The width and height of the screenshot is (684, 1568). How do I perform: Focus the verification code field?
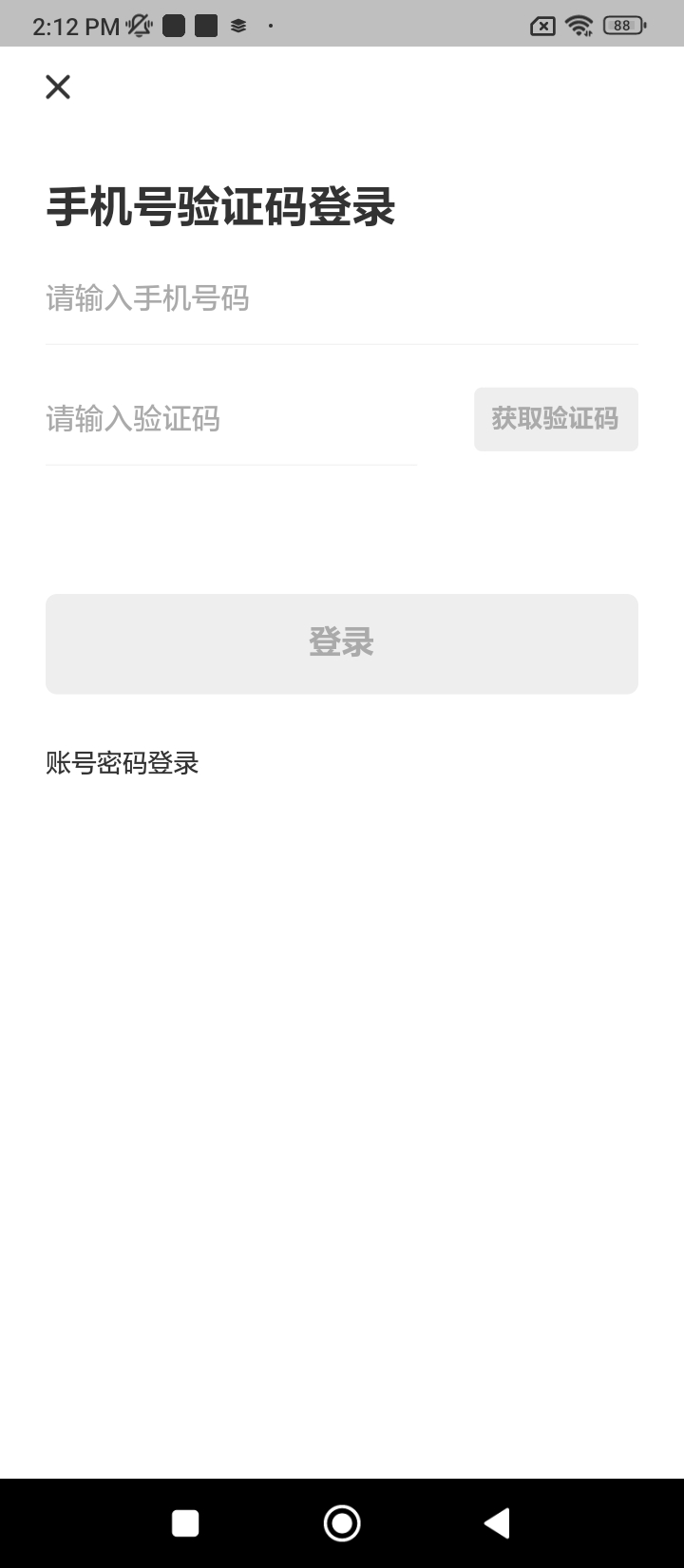231,419
